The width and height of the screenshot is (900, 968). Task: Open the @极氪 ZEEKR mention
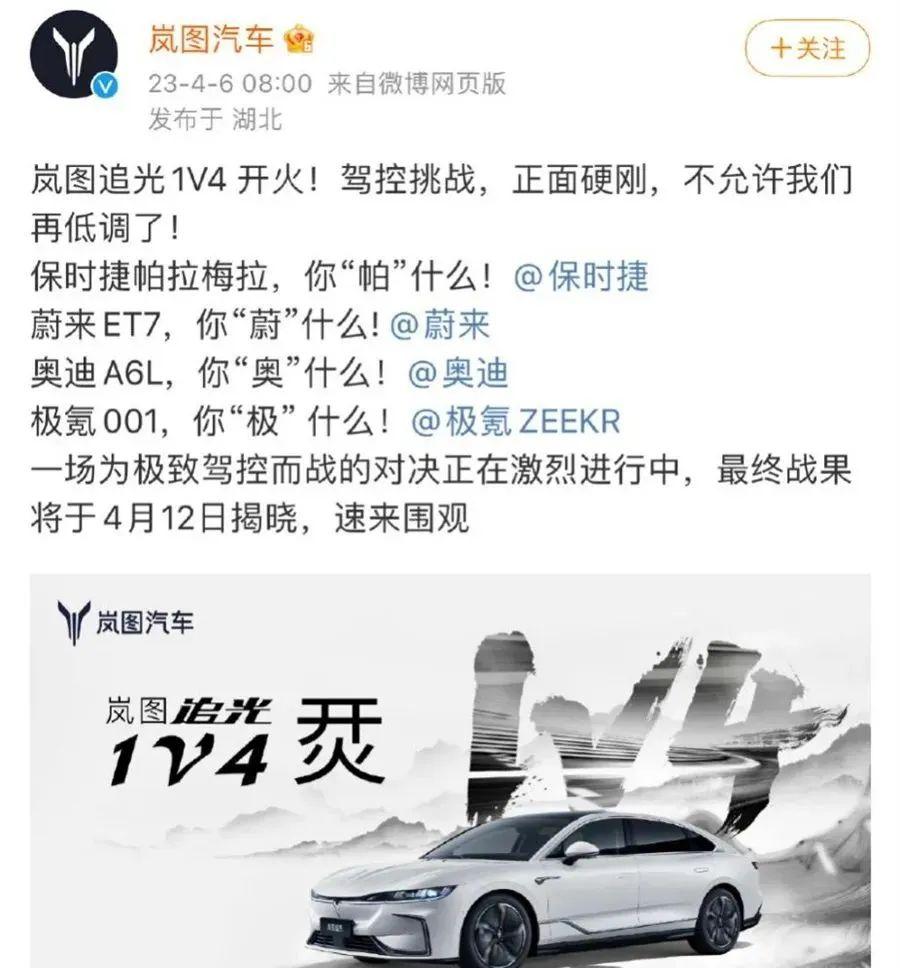[x=515, y=421]
